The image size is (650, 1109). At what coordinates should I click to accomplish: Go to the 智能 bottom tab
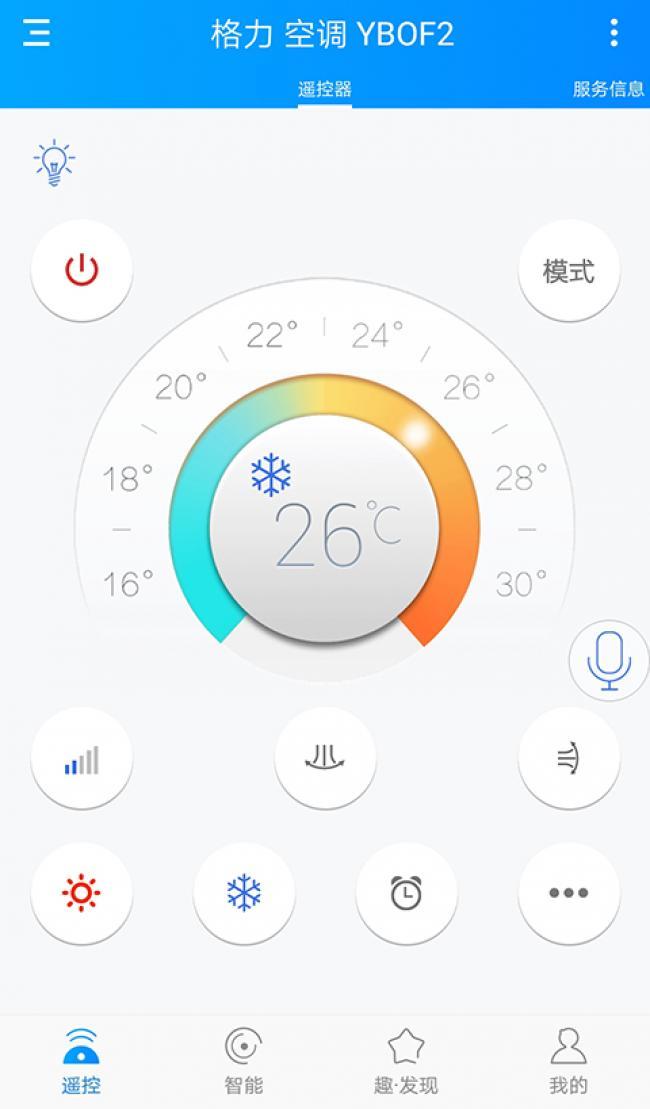coord(243,1062)
